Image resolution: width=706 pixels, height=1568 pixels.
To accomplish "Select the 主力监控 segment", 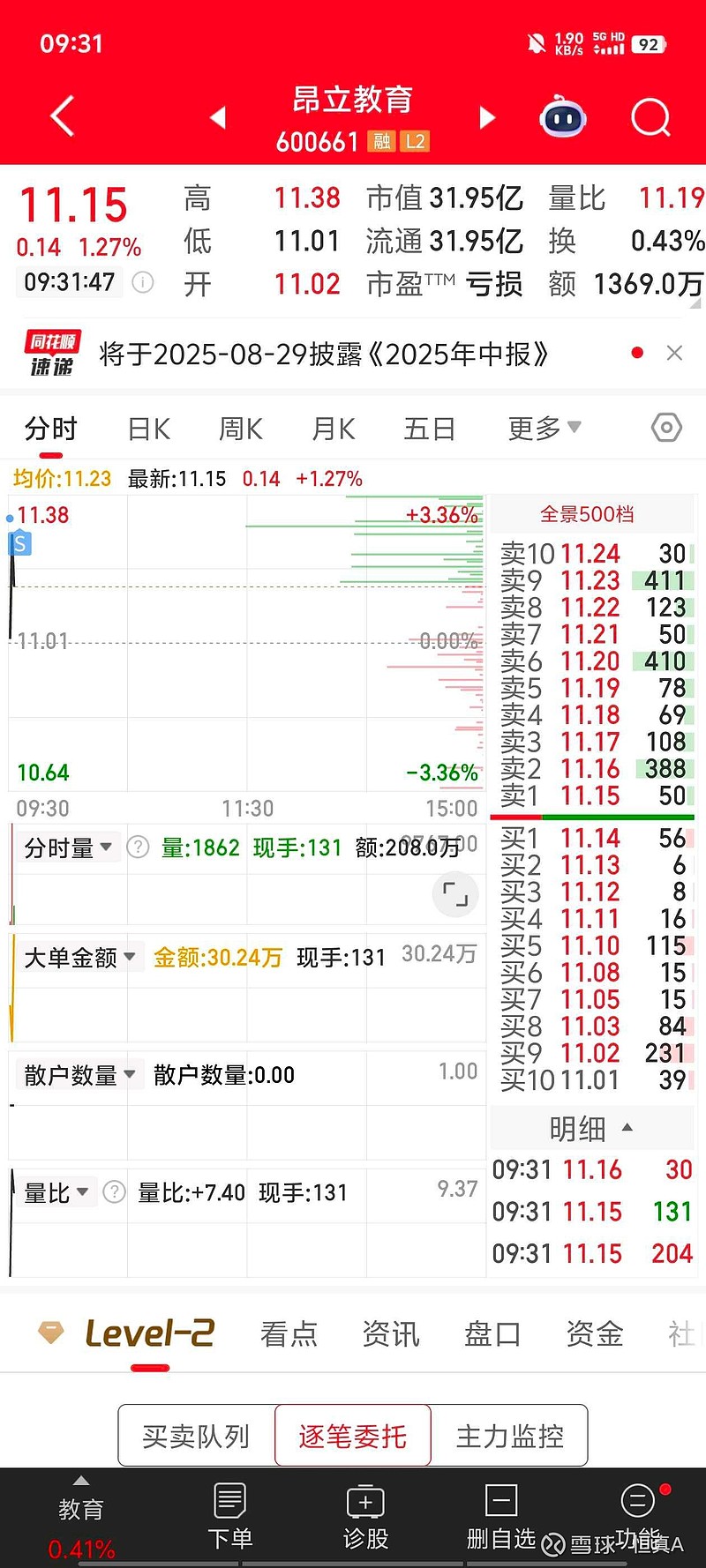I will click(x=509, y=1436).
